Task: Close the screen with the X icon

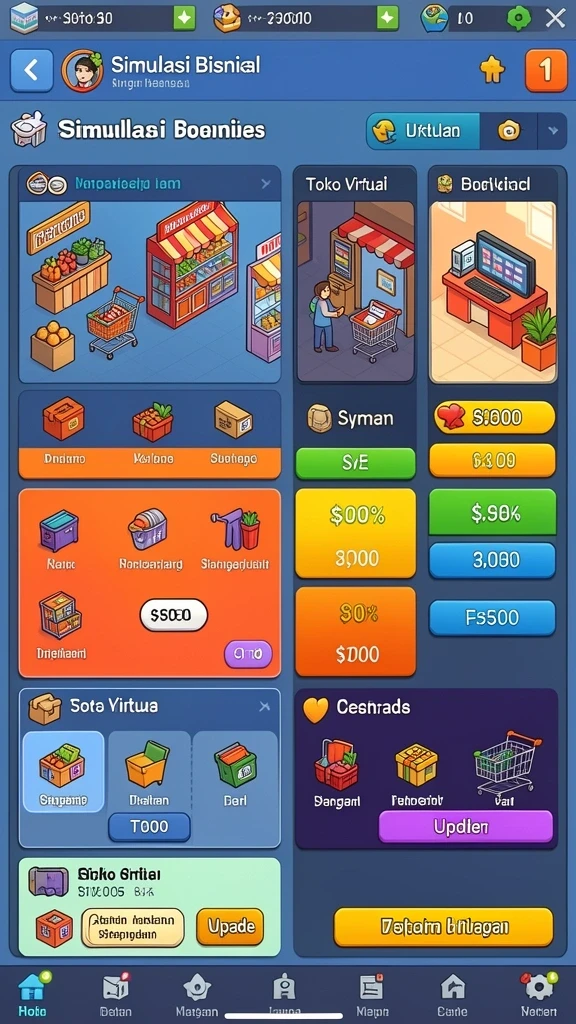Action: (555, 18)
